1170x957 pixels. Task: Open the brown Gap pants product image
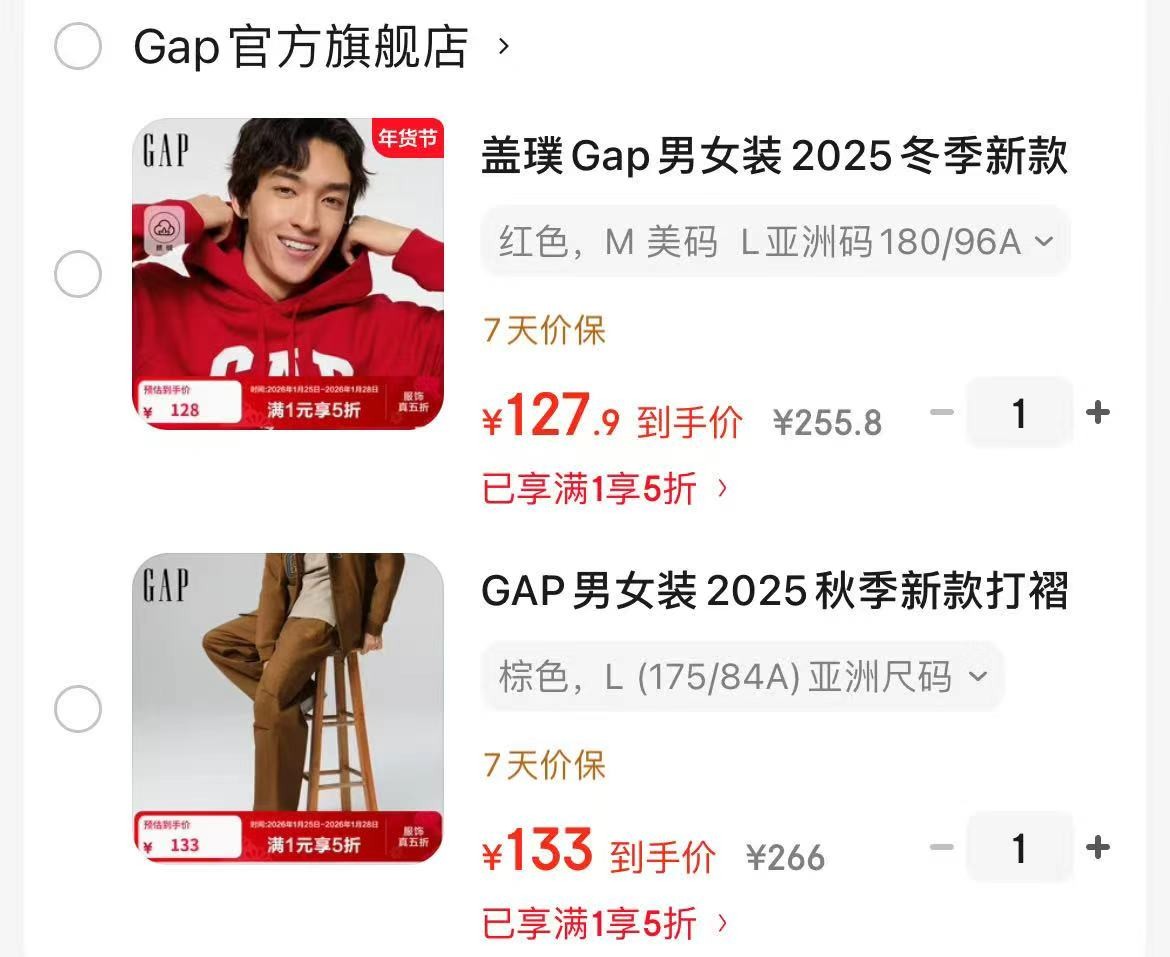[x=288, y=708]
